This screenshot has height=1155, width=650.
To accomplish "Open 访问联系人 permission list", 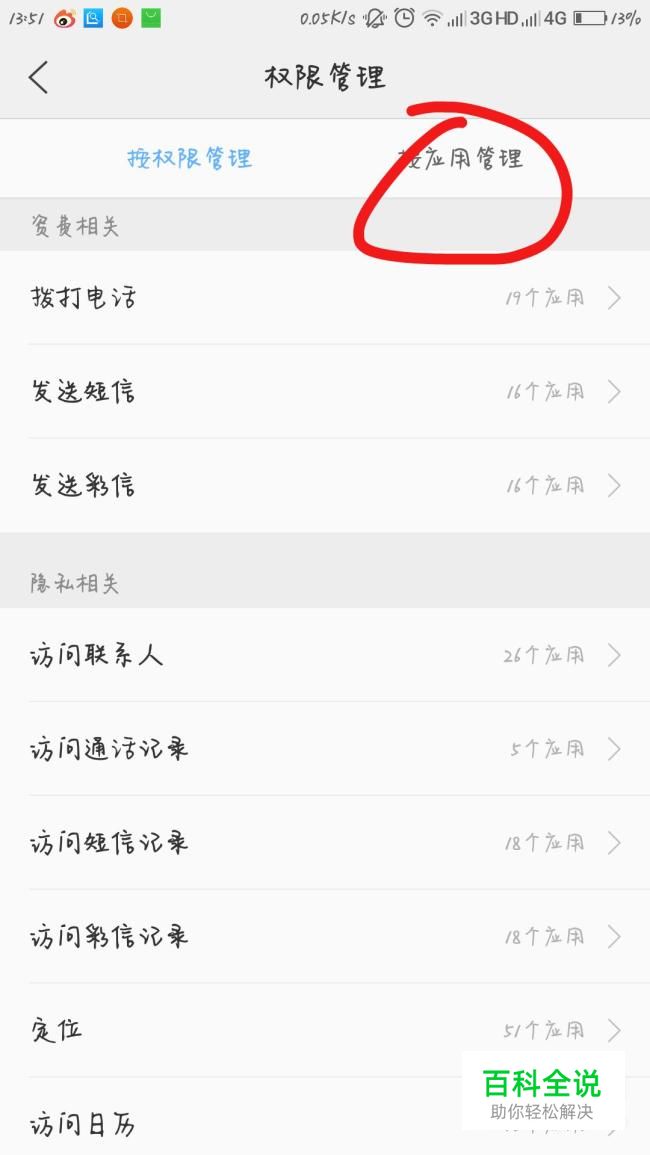I will point(325,656).
